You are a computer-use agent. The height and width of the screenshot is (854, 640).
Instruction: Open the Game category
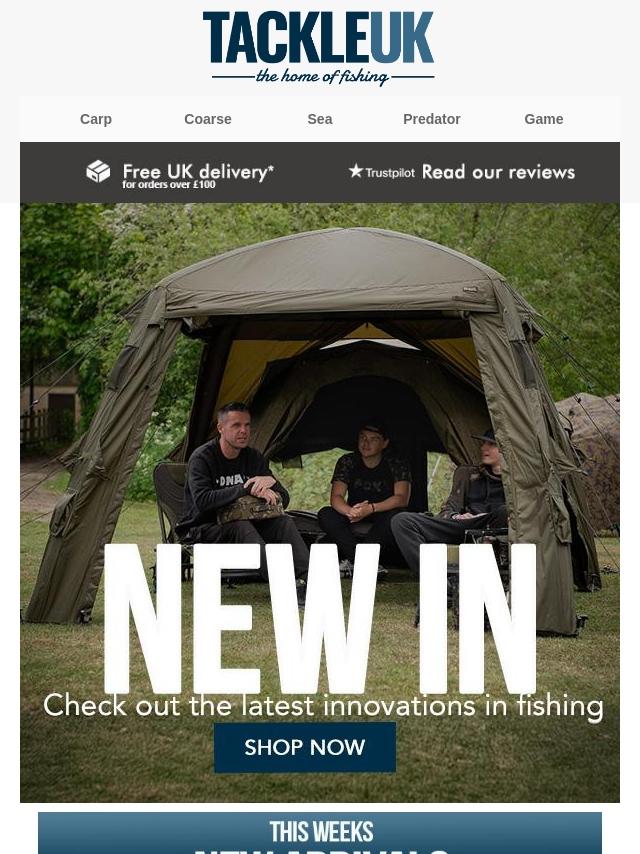pyautogui.click(x=543, y=119)
